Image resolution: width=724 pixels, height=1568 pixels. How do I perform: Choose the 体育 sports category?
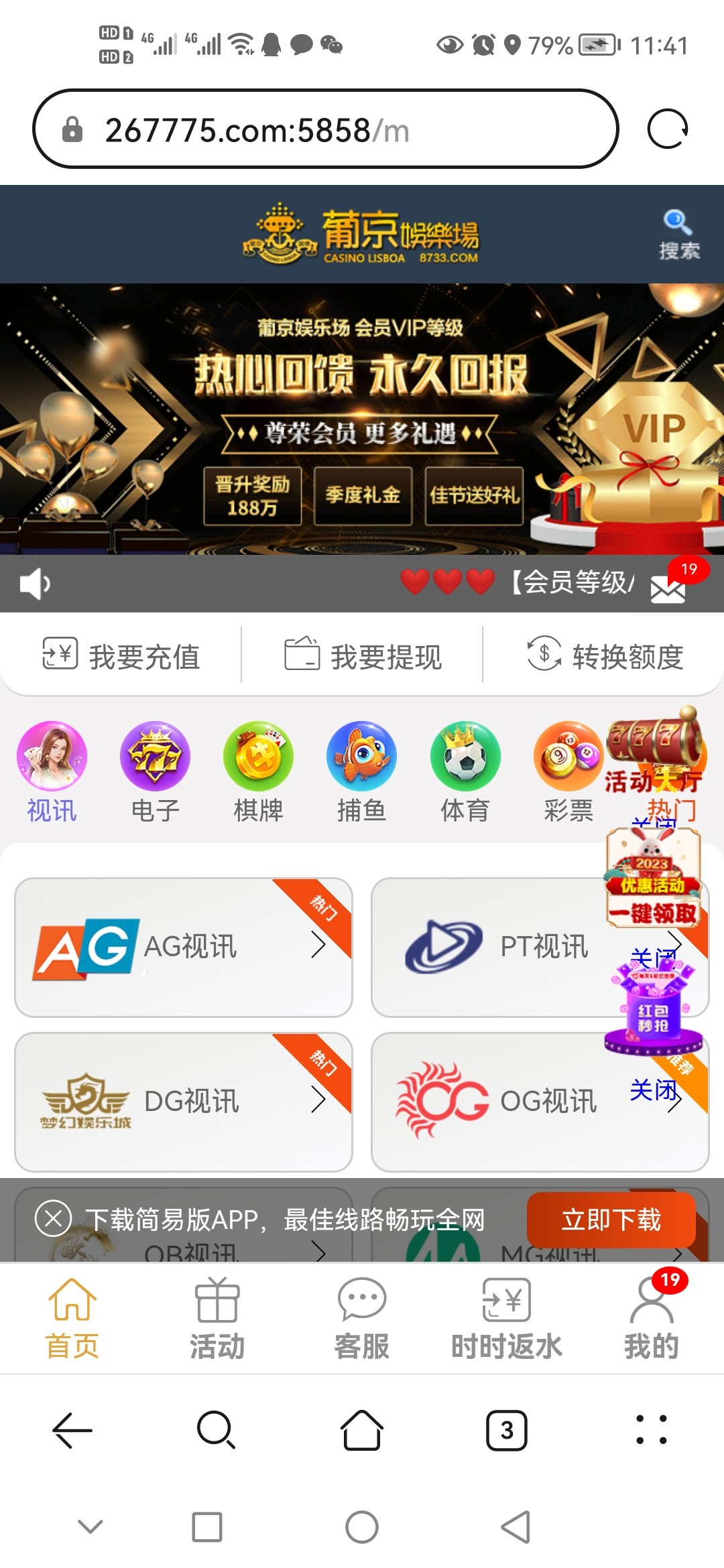(x=465, y=772)
